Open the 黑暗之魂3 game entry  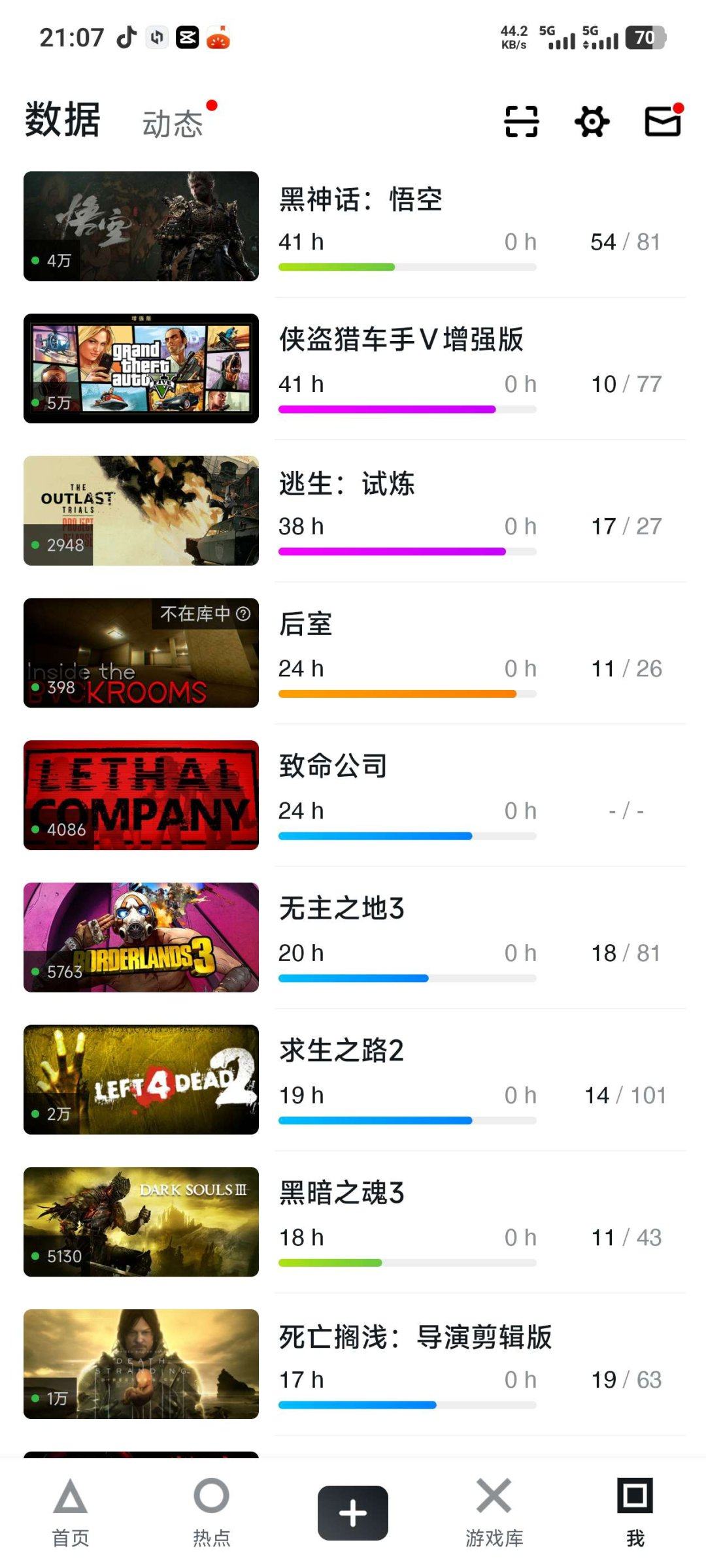342,1193
